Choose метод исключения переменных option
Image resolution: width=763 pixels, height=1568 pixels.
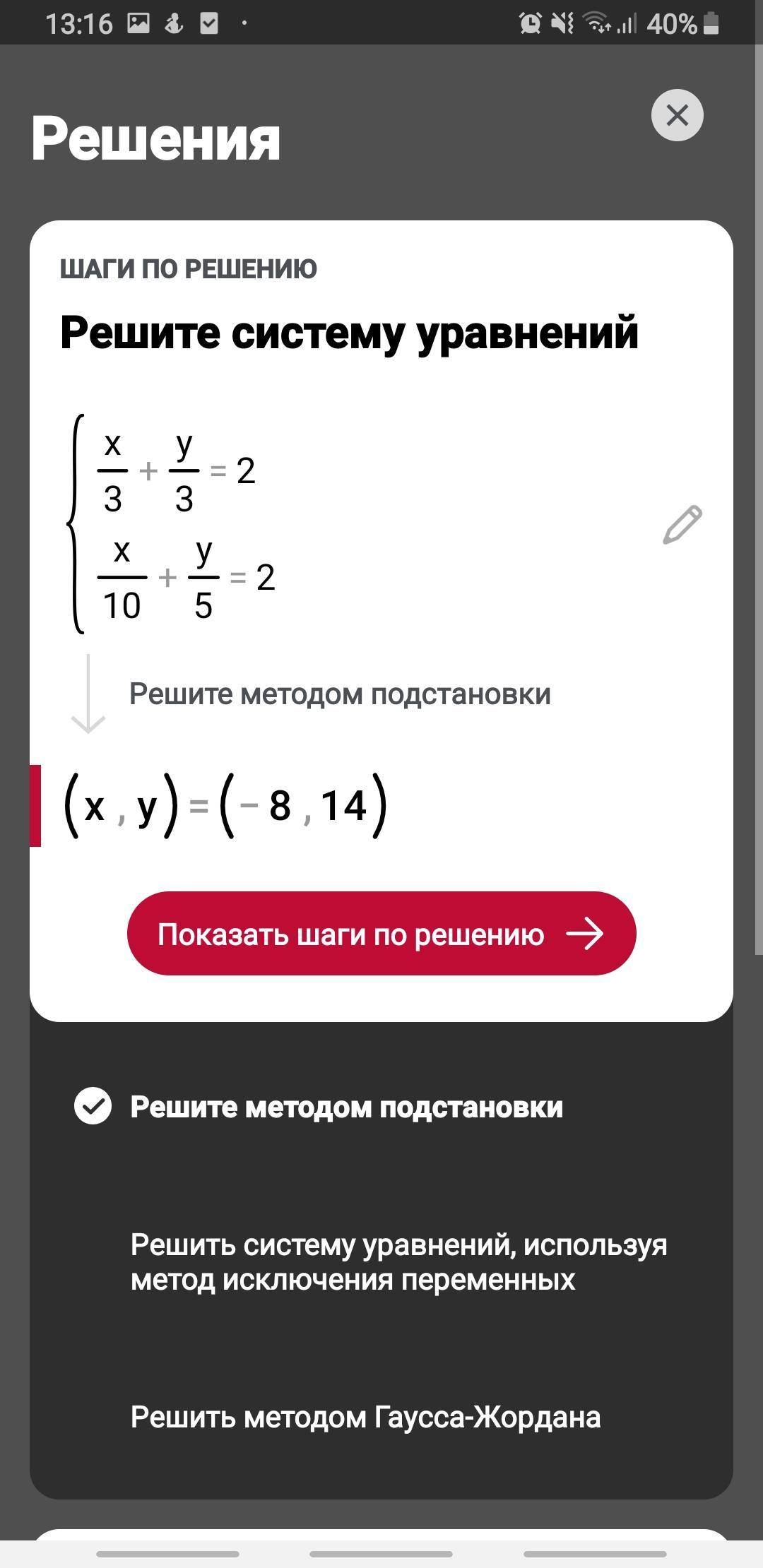398,1262
